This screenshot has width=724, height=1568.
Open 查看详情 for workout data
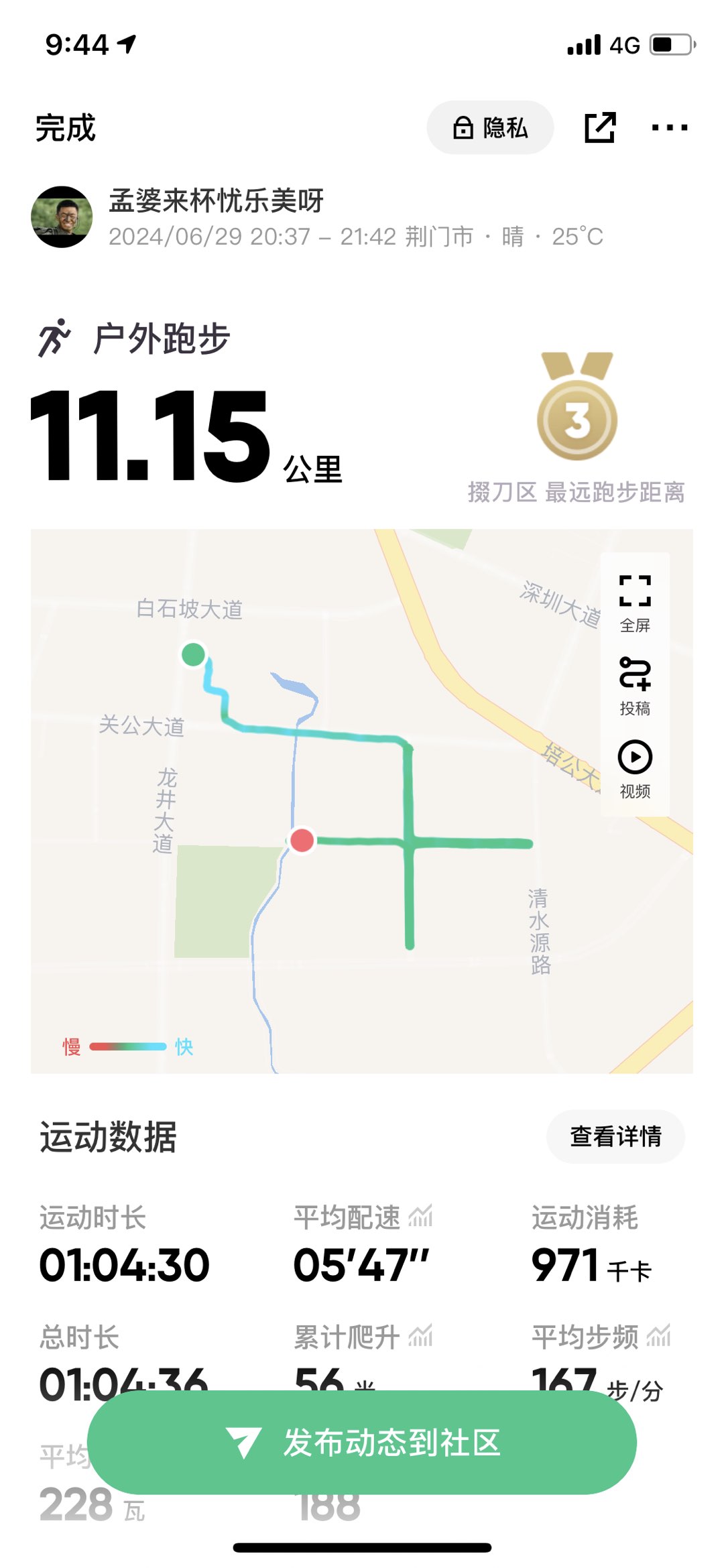[615, 1136]
